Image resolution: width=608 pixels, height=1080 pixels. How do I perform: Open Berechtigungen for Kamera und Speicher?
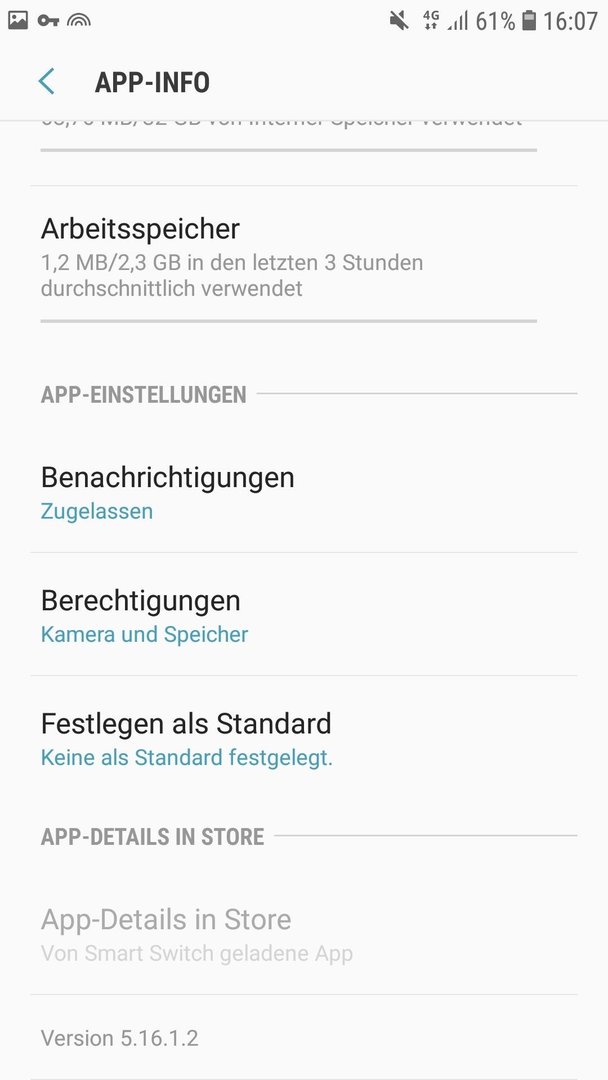[x=304, y=614]
